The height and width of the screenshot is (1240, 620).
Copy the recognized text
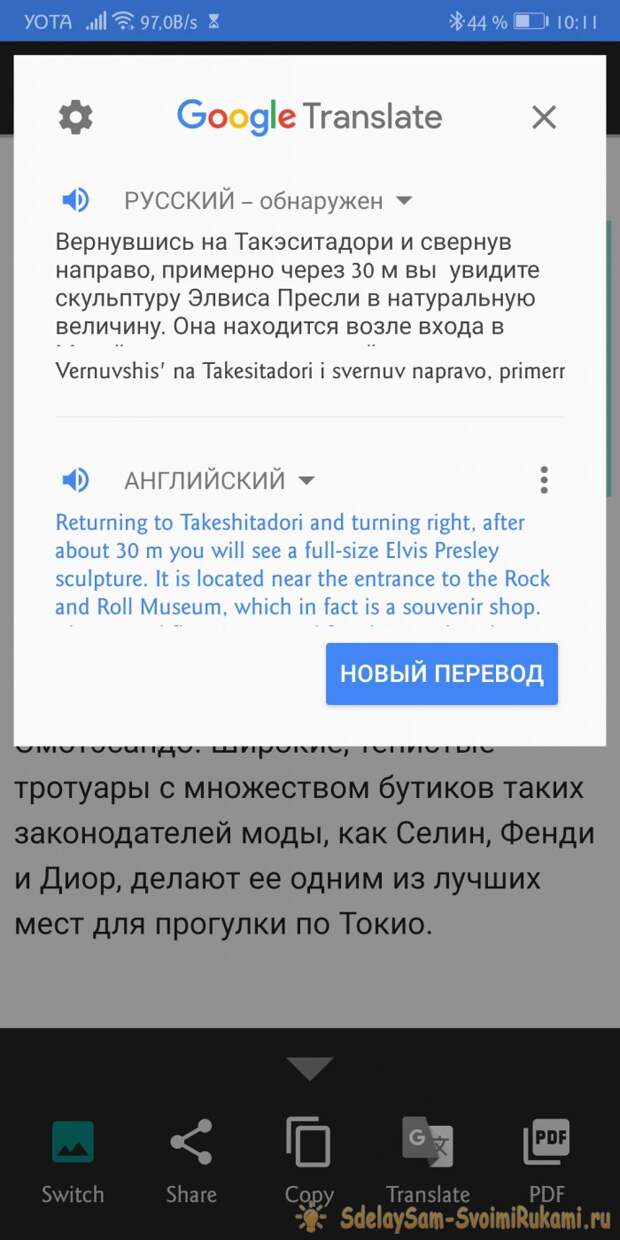[309, 1159]
